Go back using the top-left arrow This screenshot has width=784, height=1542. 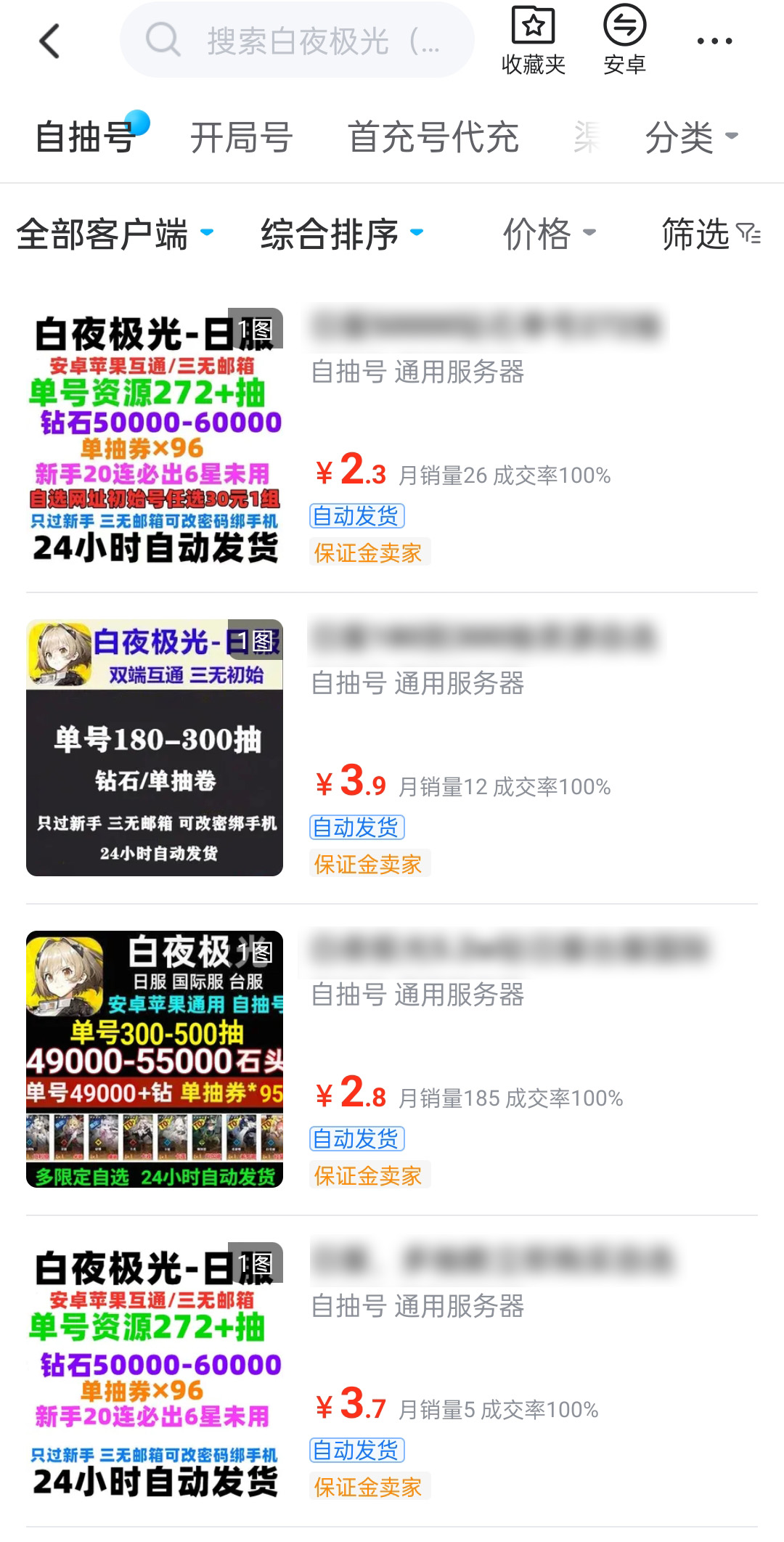49,41
